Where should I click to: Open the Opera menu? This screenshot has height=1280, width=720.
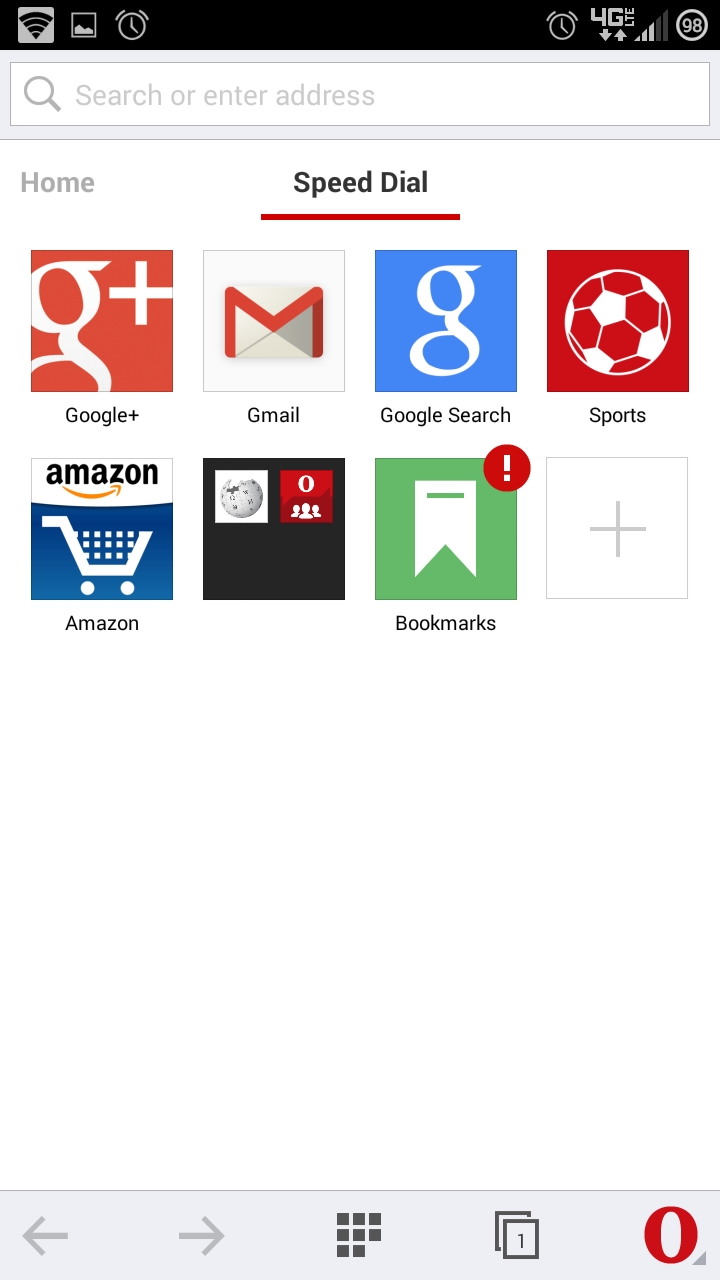[671, 1235]
